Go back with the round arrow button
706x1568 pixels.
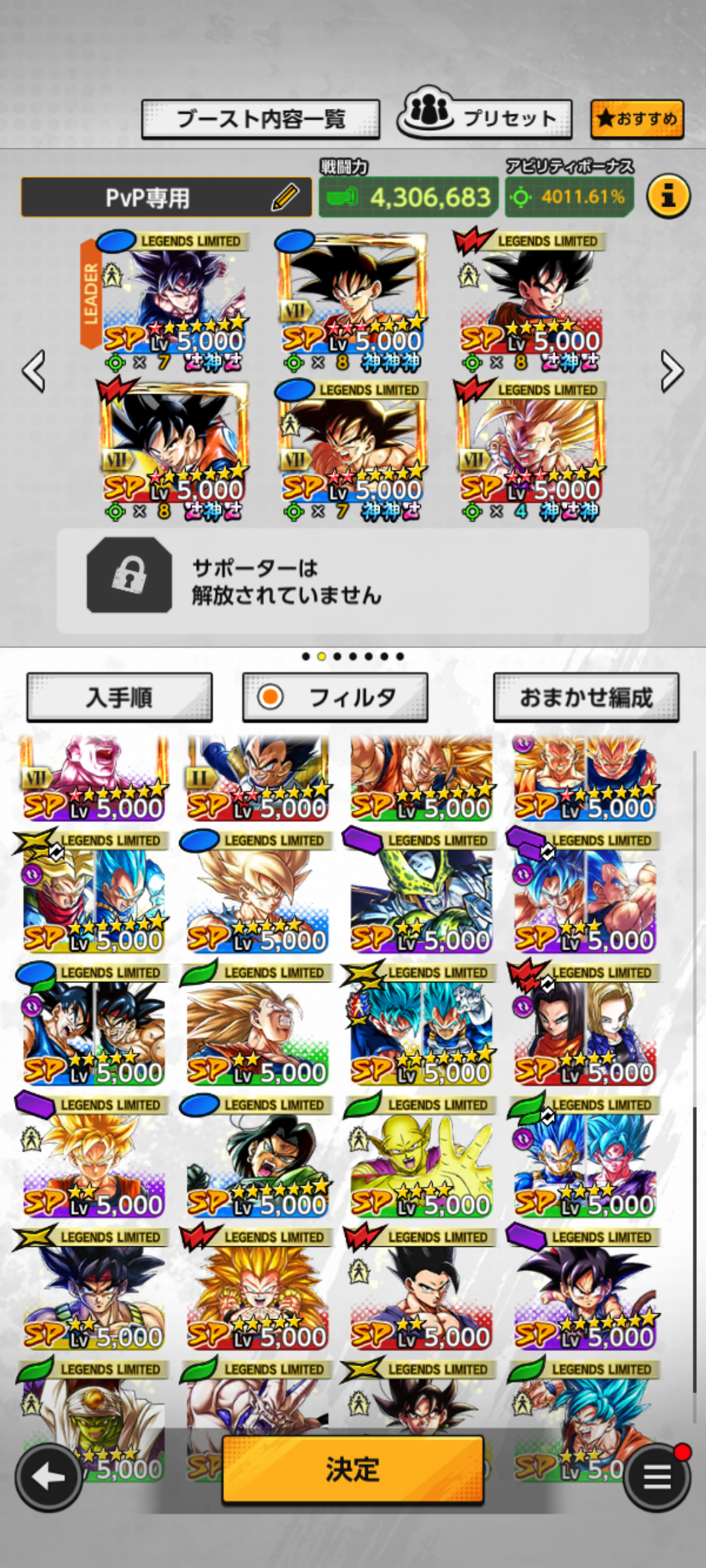pyautogui.click(x=48, y=1477)
